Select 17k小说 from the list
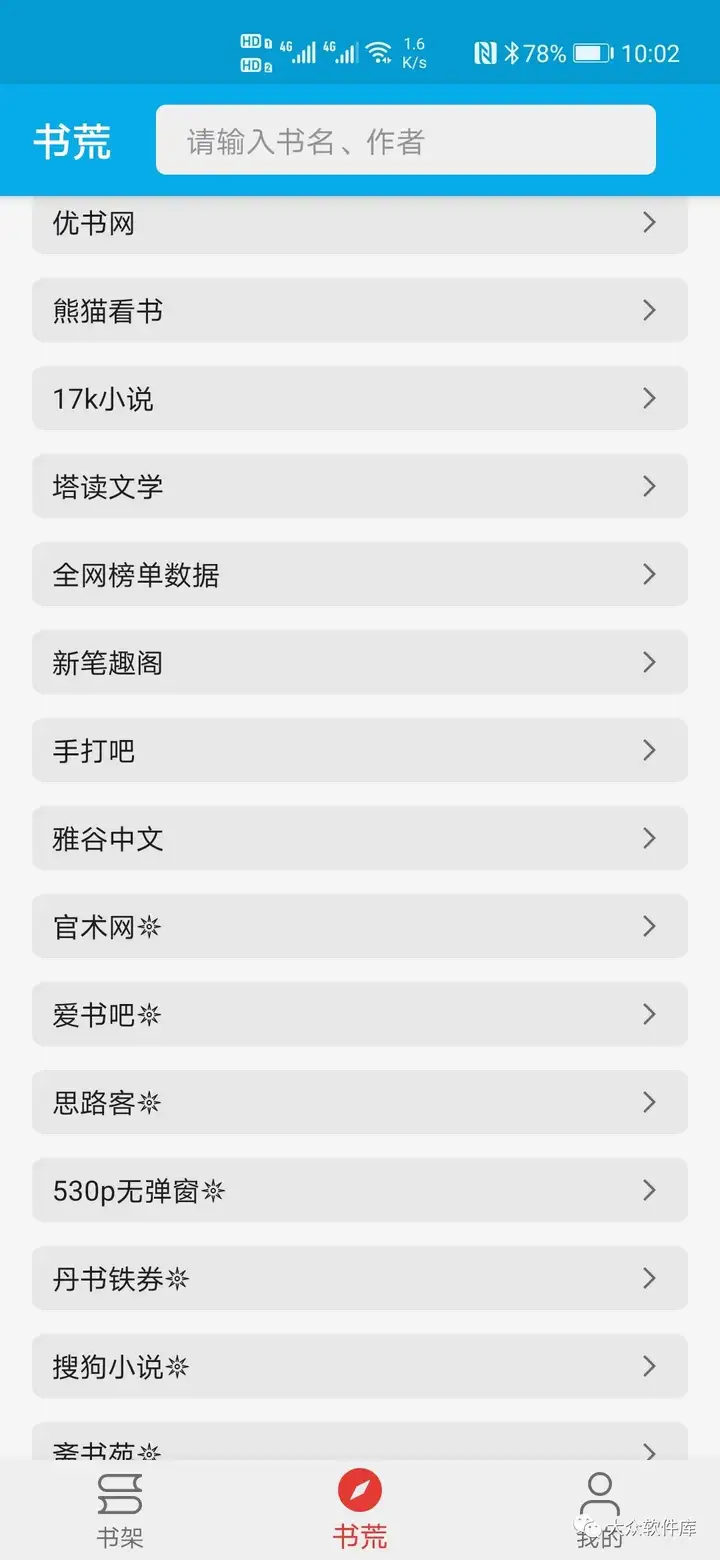The width and height of the screenshot is (720, 1560). [360, 398]
